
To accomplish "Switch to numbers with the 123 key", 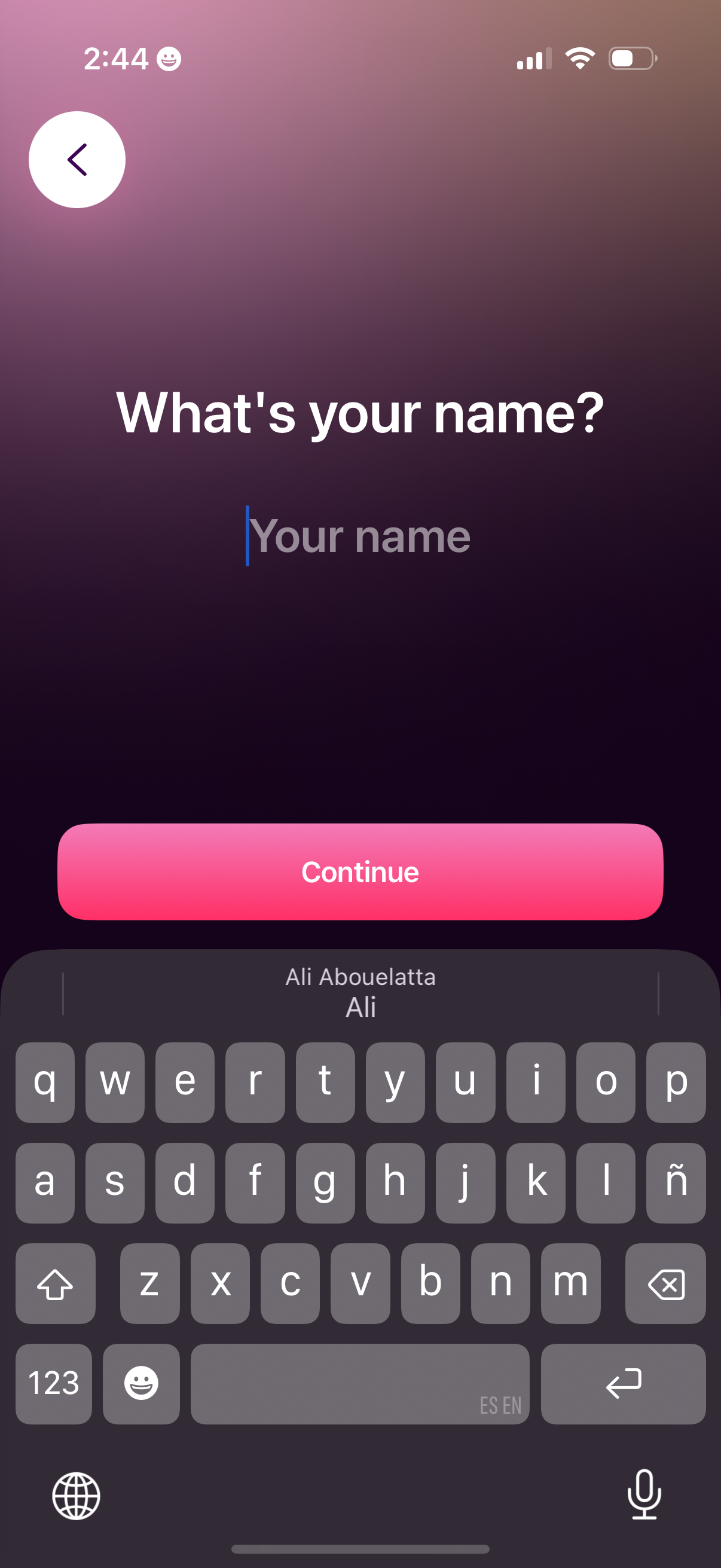I will point(54,1383).
